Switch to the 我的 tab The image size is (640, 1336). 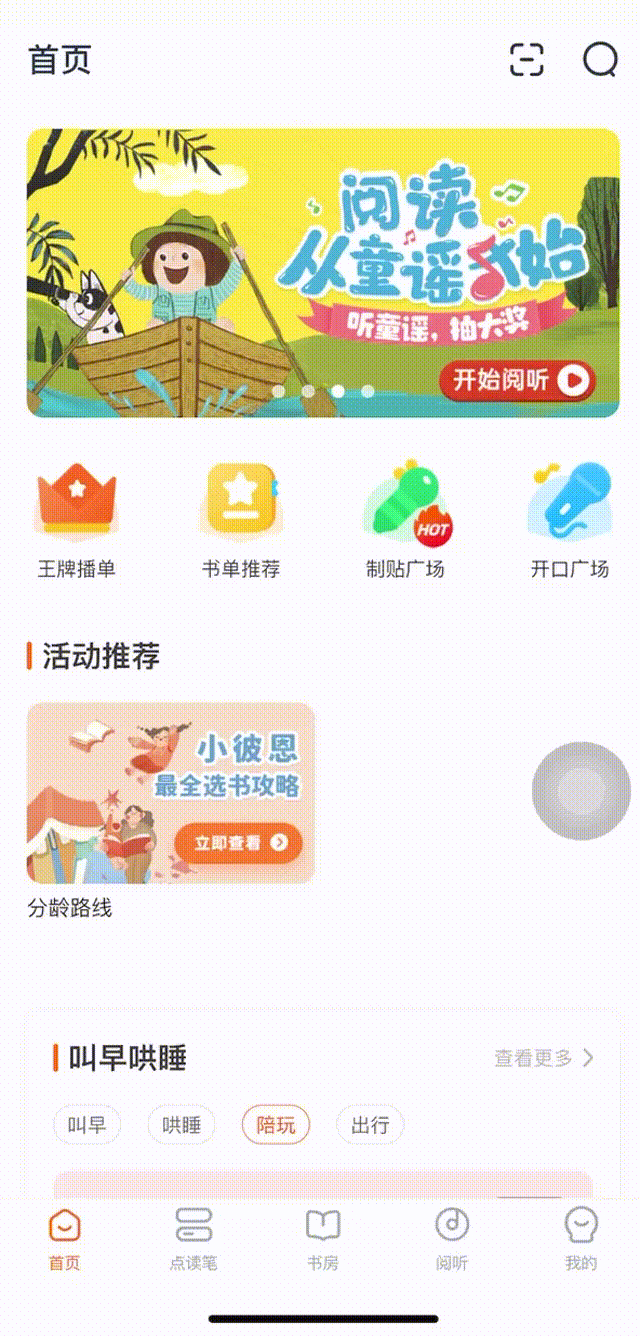click(580, 1238)
